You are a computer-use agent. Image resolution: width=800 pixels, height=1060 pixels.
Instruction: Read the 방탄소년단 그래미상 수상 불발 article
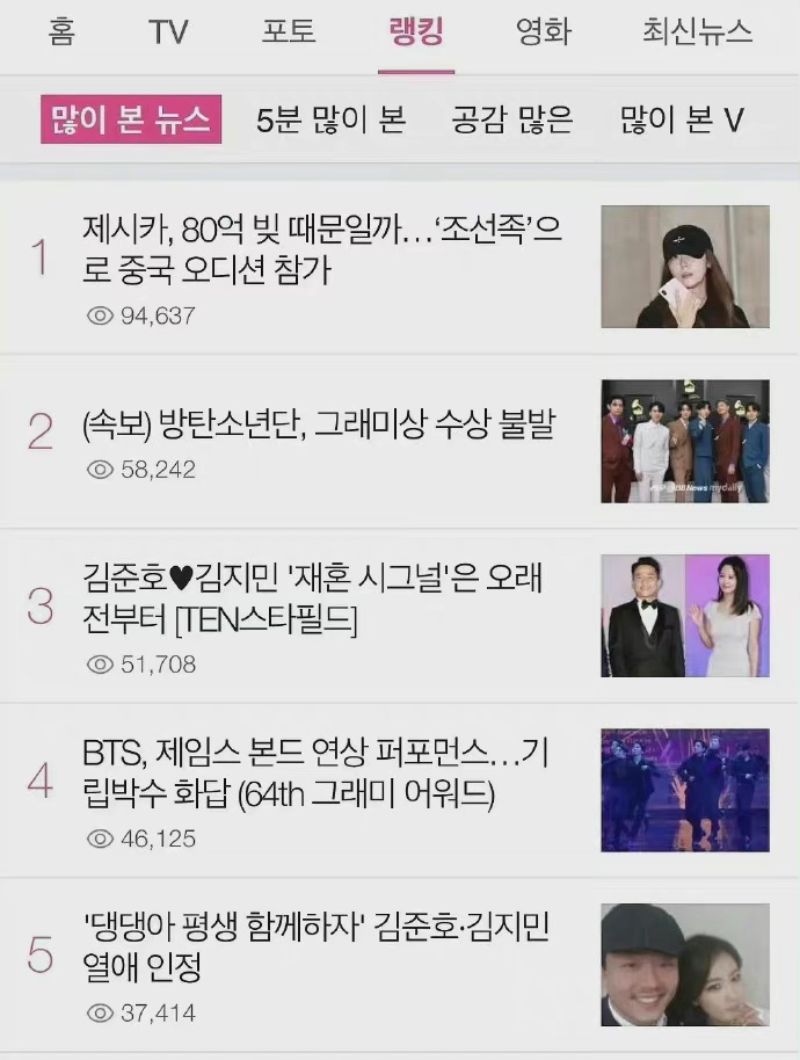318,426
